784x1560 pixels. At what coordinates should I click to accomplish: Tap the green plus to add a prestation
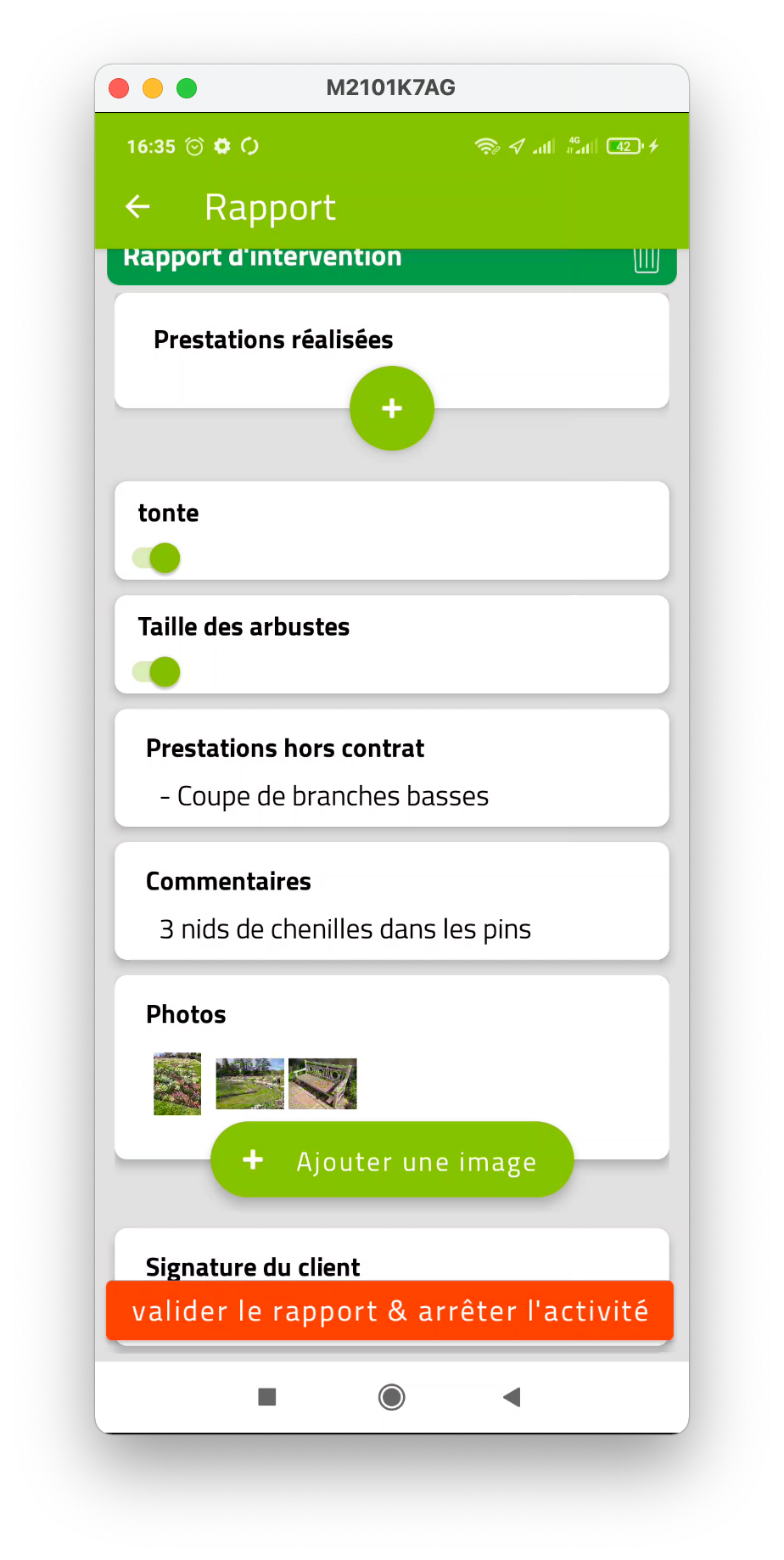point(391,408)
